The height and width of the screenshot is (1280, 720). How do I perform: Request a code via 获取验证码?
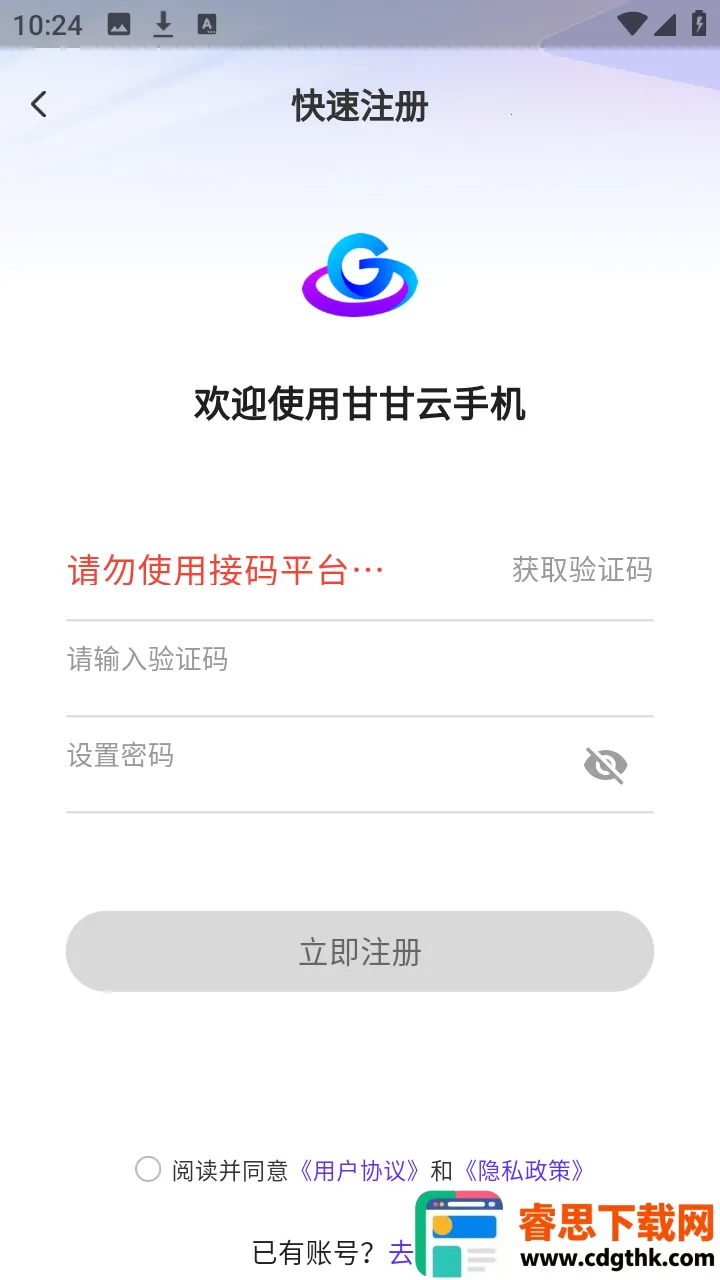pyautogui.click(x=582, y=570)
